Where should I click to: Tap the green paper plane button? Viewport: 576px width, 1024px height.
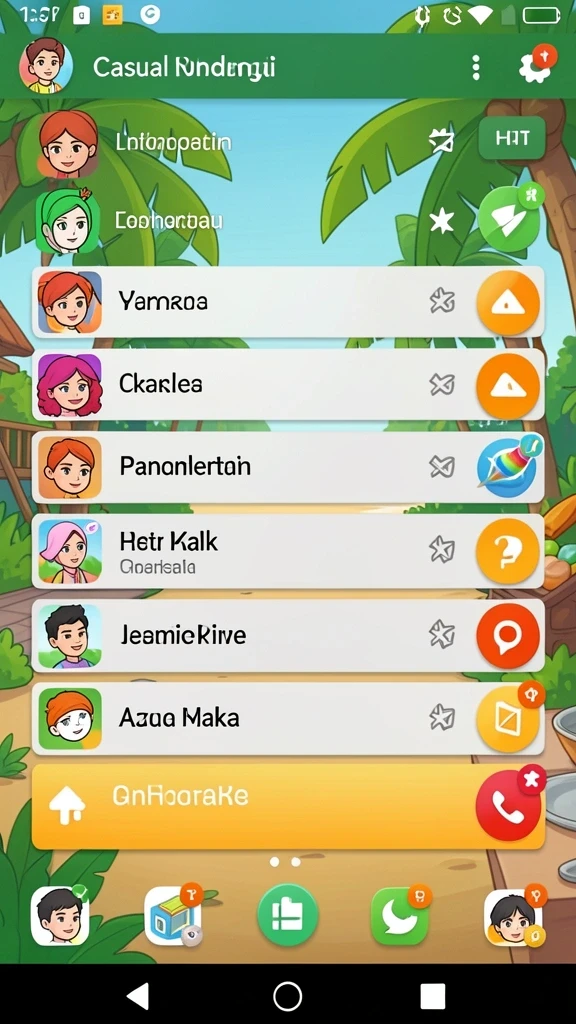[509, 221]
